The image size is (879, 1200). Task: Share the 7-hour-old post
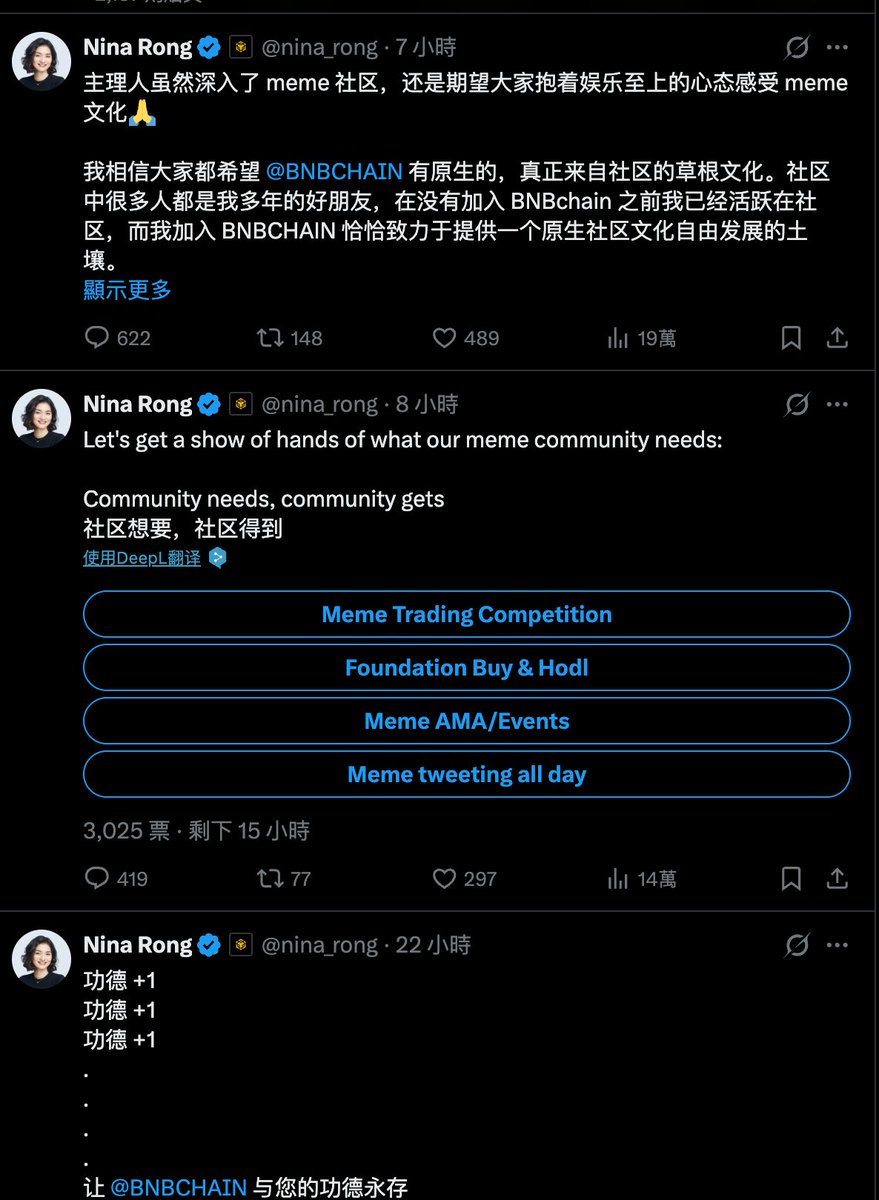(x=837, y=338)
